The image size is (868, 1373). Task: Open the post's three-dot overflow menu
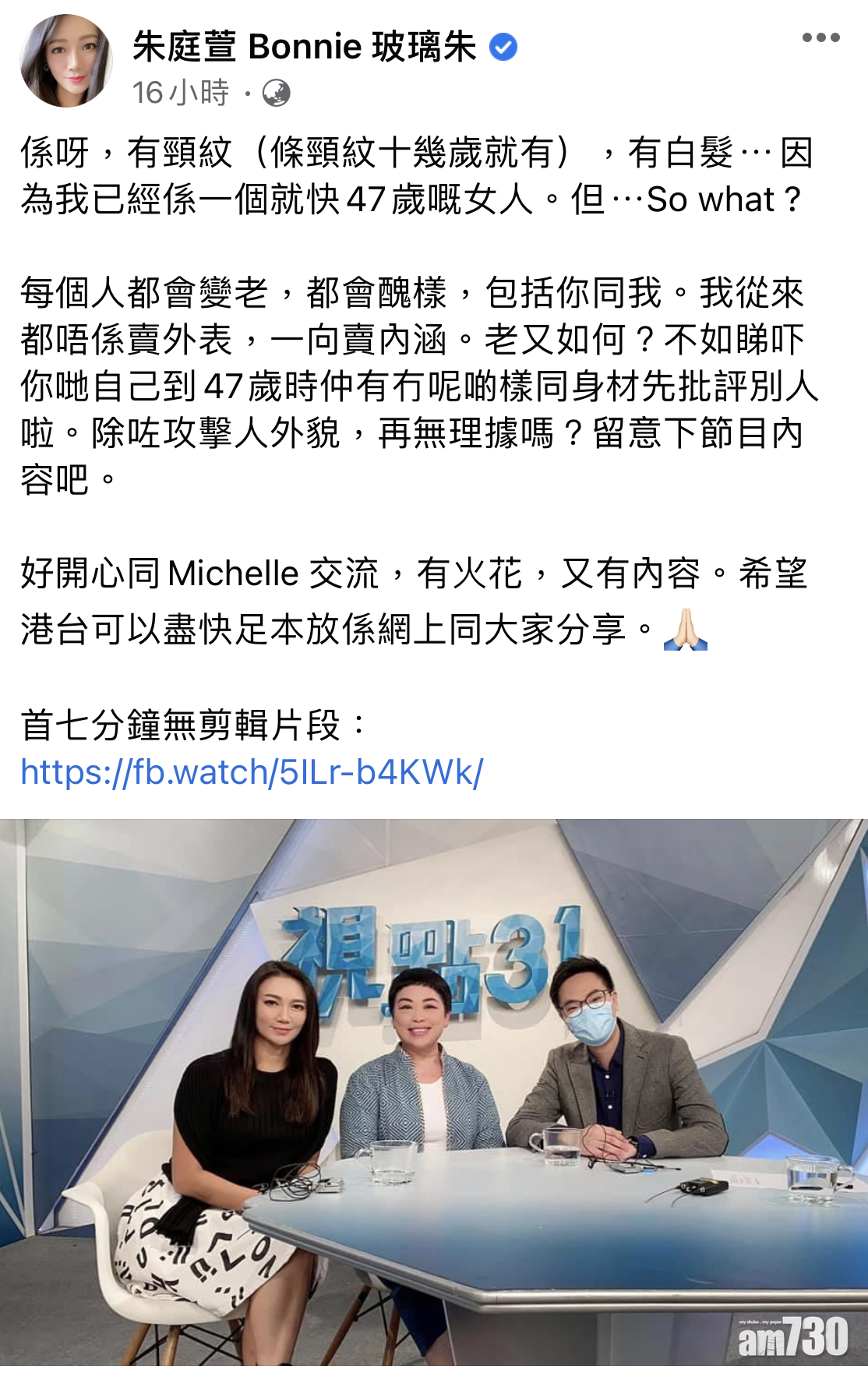coord(820,38)
